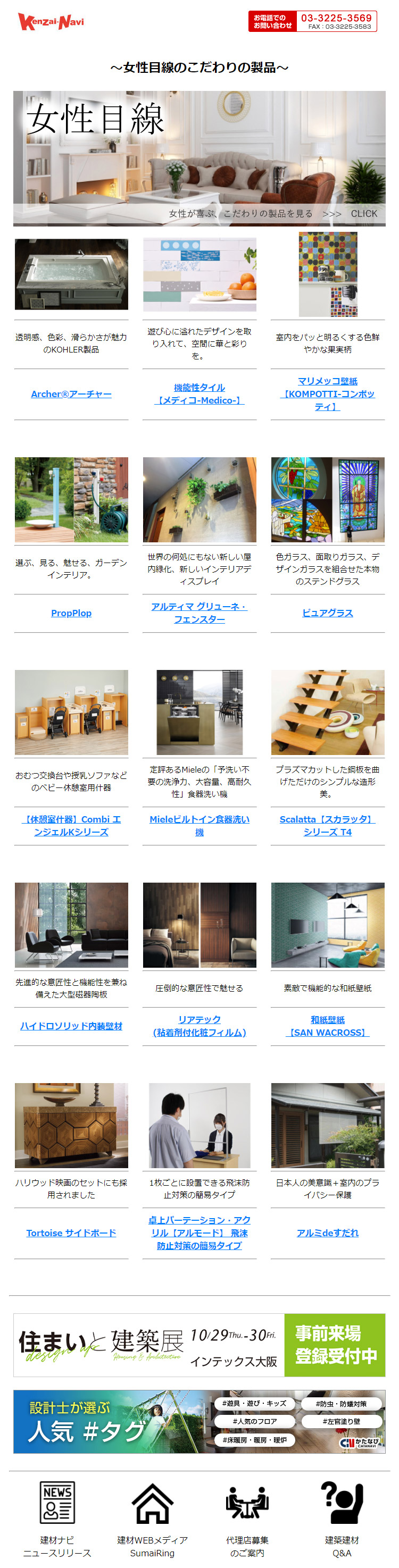Open Combi エンジェルKシリーズ link
The height and width of the screenshot is (1568, 399).
point(71,825)
